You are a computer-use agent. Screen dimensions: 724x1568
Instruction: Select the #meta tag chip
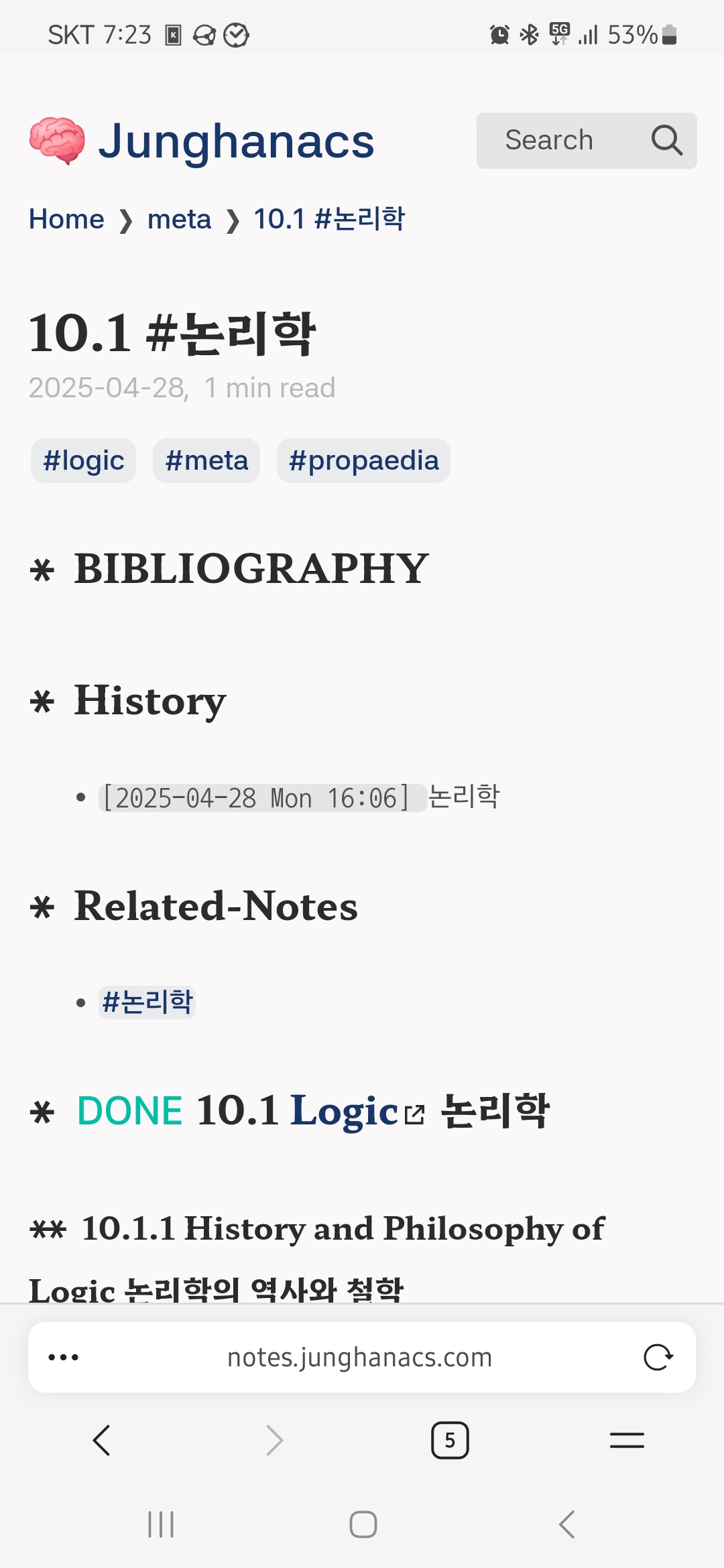(x=206, y=461)
